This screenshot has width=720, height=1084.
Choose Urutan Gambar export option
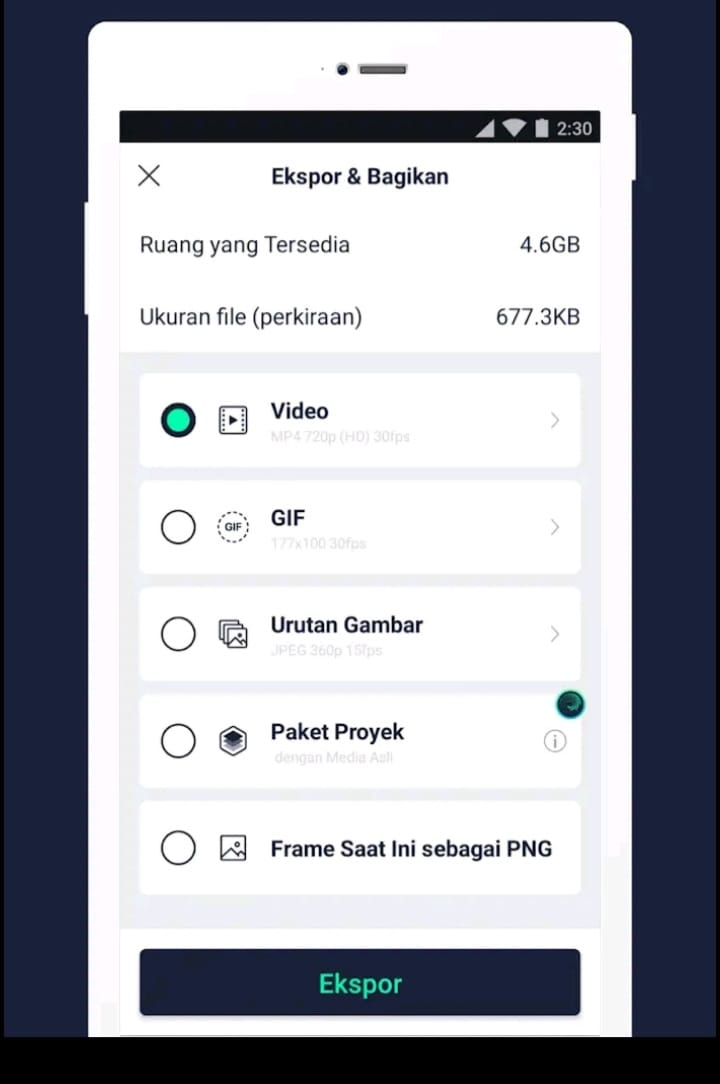(178, 634)
